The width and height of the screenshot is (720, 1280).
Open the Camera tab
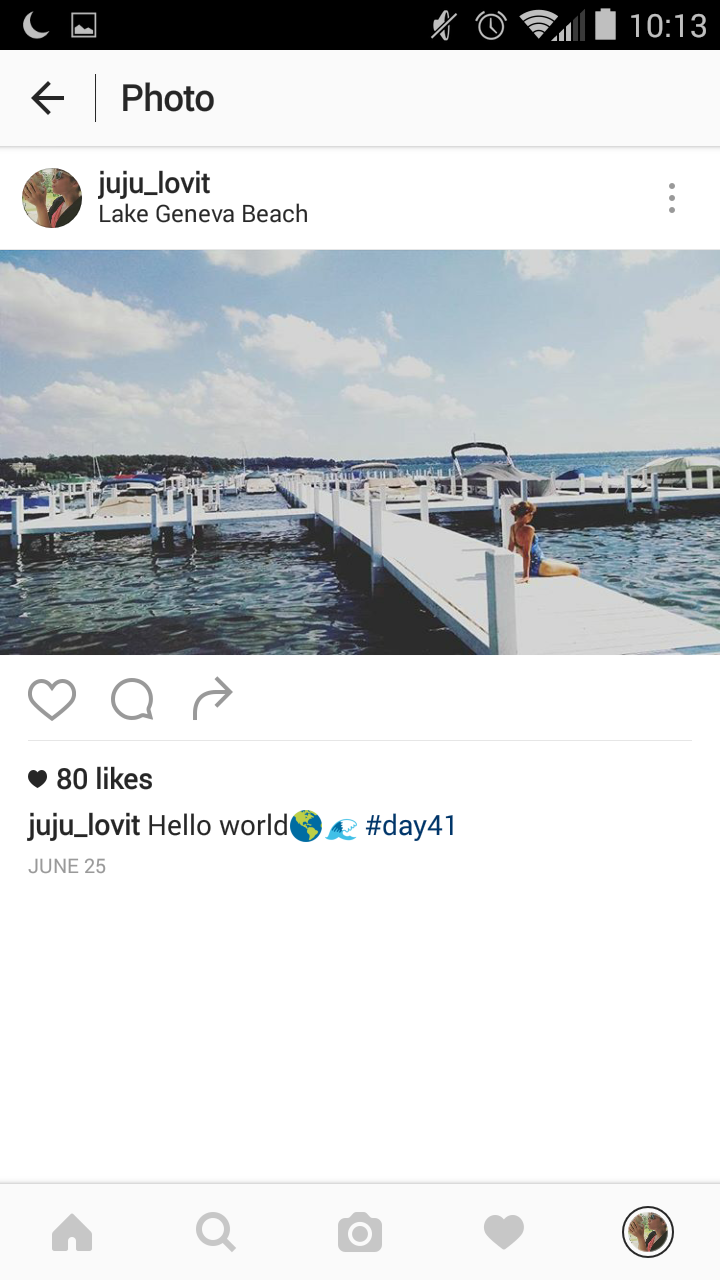click(x=360, y=1233)
